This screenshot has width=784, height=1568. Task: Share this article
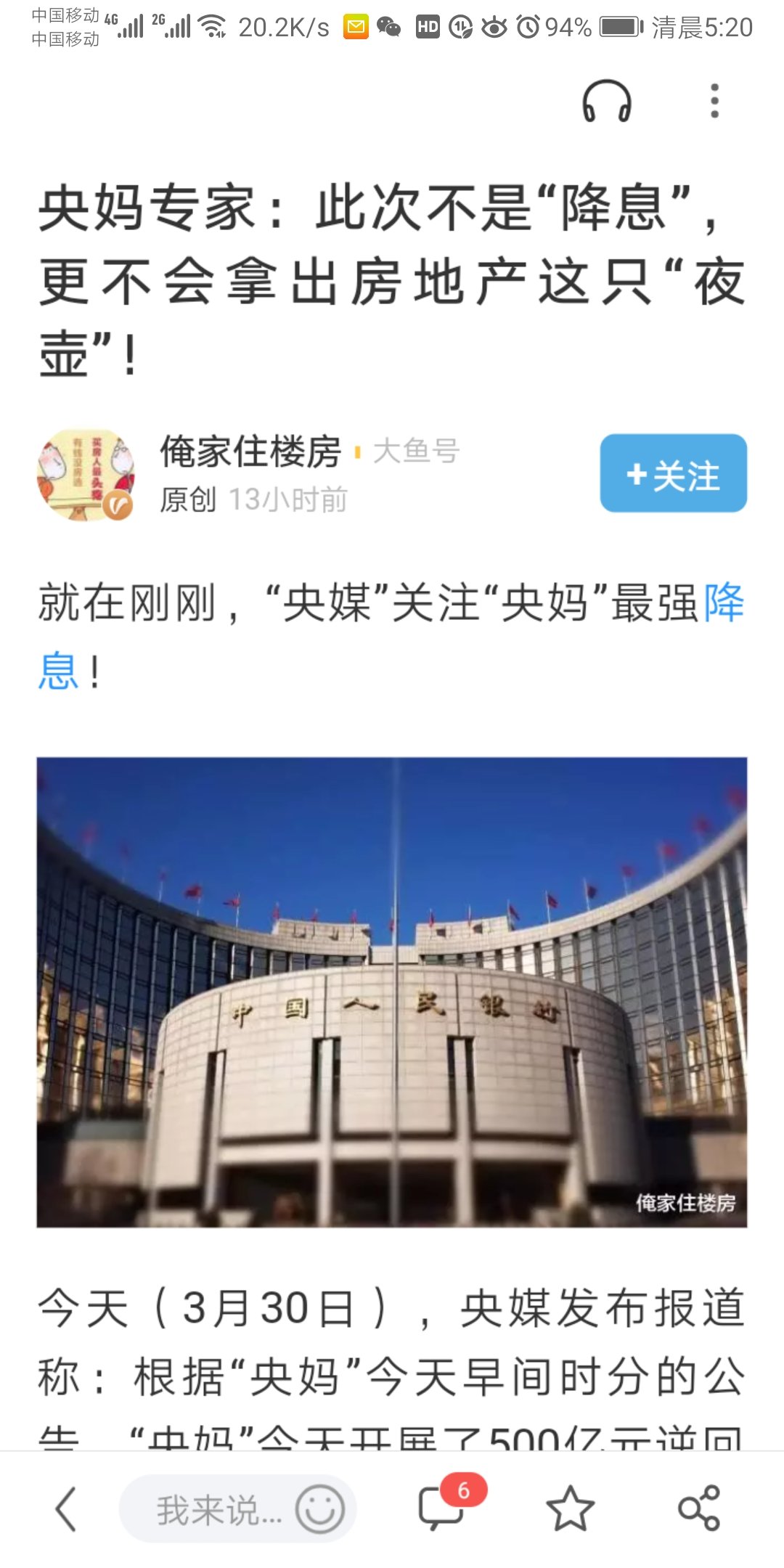(698, 1509)
